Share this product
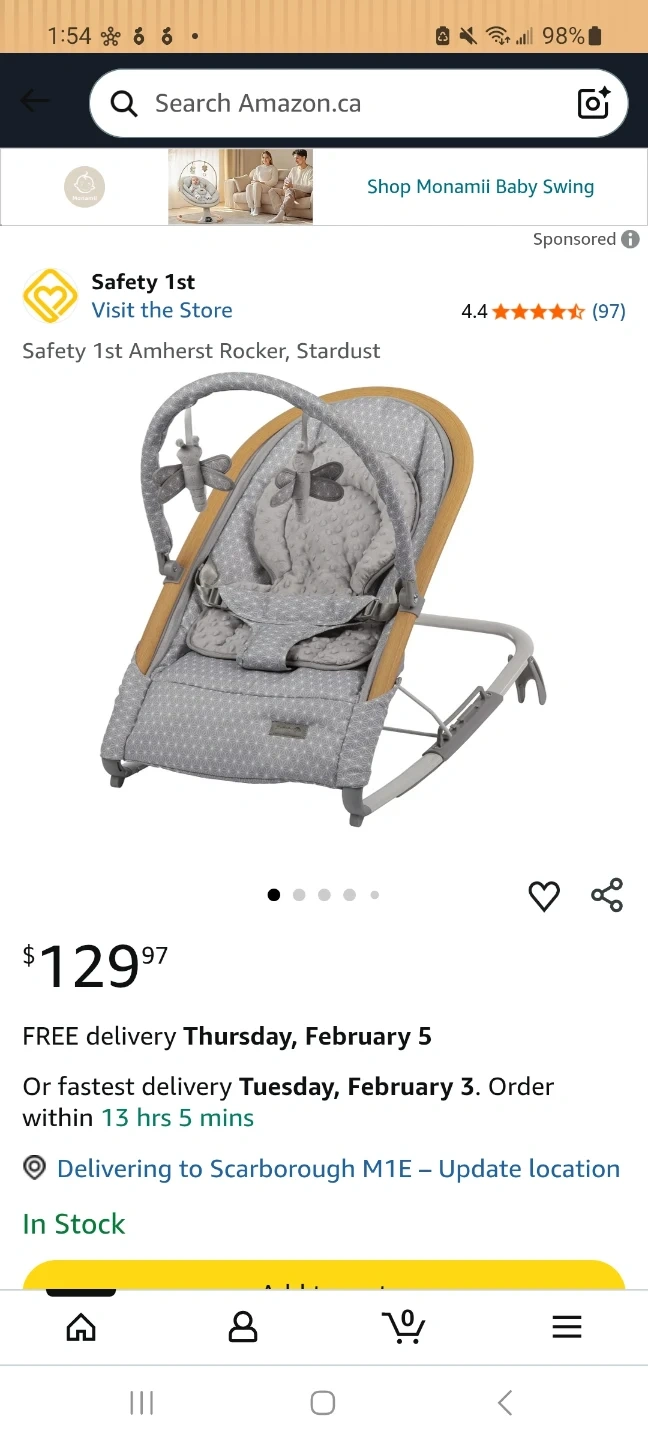This screenshot has width=648, height=1440. coord(607,895)
